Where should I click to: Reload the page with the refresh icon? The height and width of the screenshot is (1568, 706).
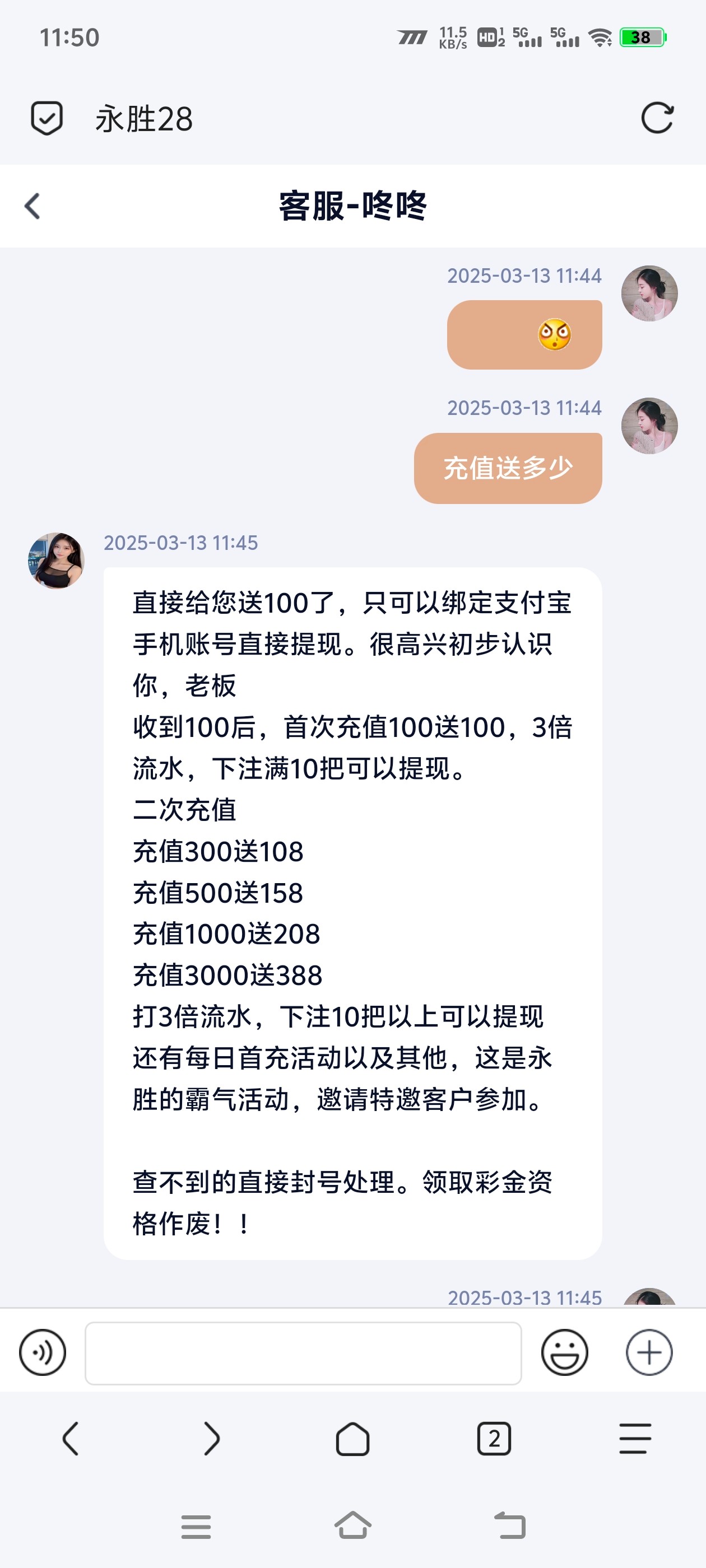pyautogui.click(x=657, y=118)
